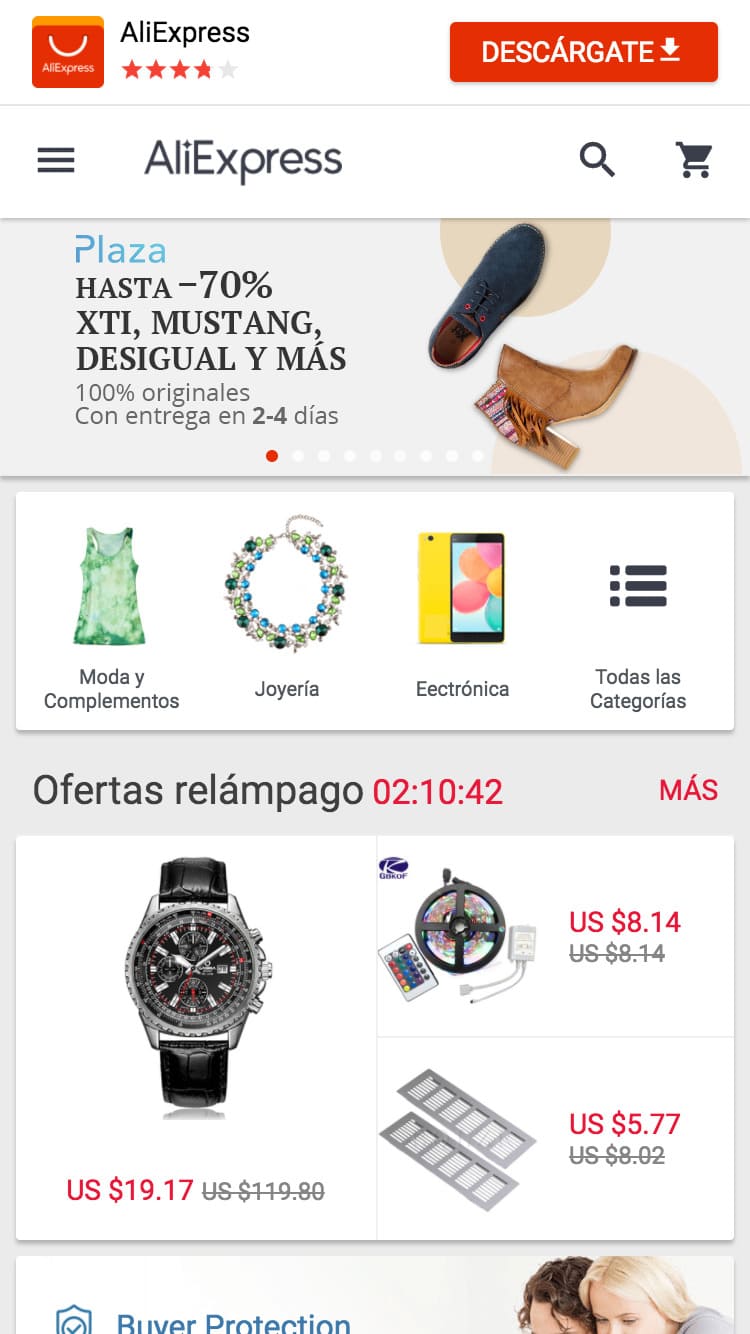Open the search function
Viewport: 750px width, 1334px height.
pyautogui.click(x=597, y=159)
